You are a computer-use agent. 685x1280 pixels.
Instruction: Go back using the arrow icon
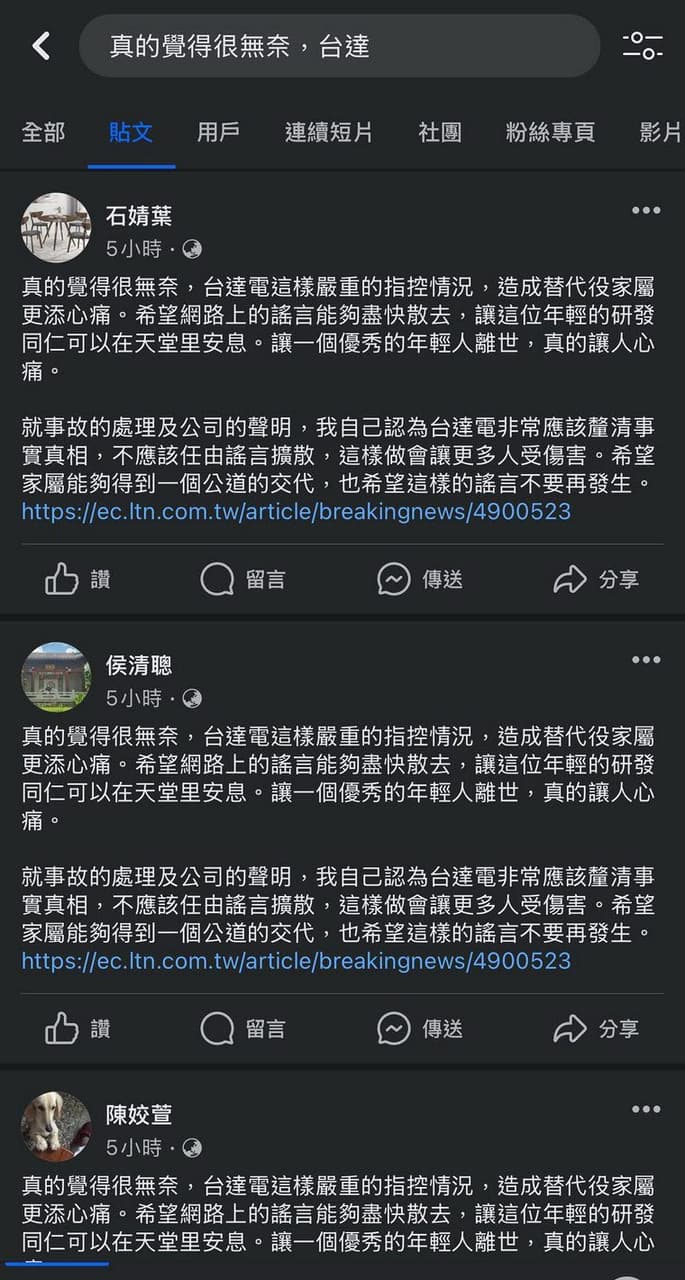coord(41,45)
